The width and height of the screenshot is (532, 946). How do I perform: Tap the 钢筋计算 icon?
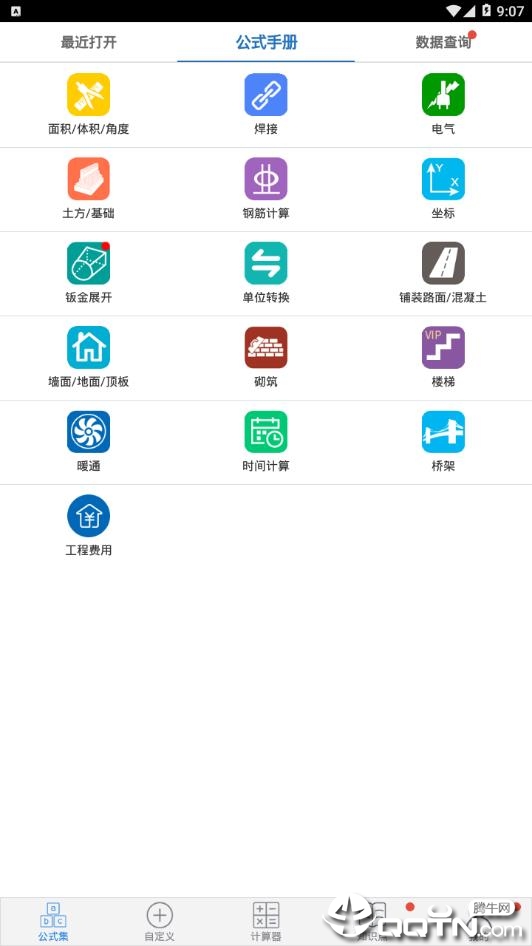click(x=266, y=179)
